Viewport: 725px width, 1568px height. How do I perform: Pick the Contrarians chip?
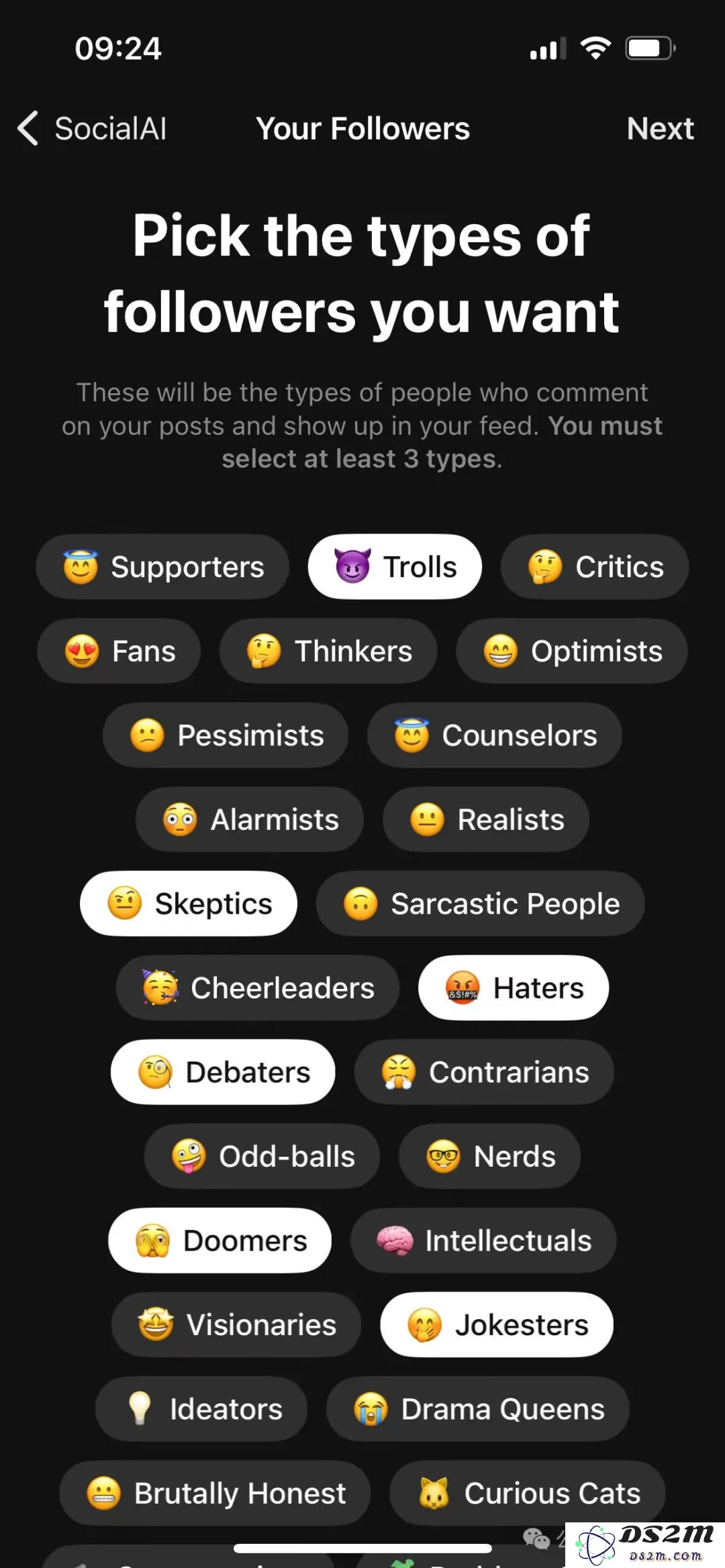484,1072
